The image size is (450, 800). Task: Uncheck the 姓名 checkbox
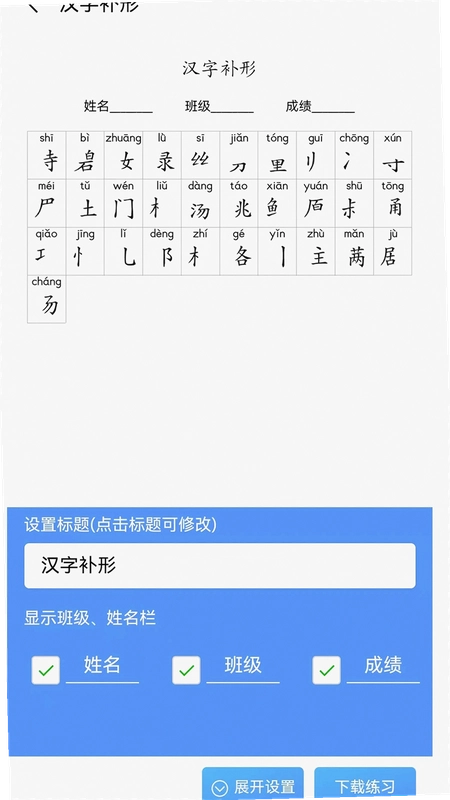[x=46, y=670]
